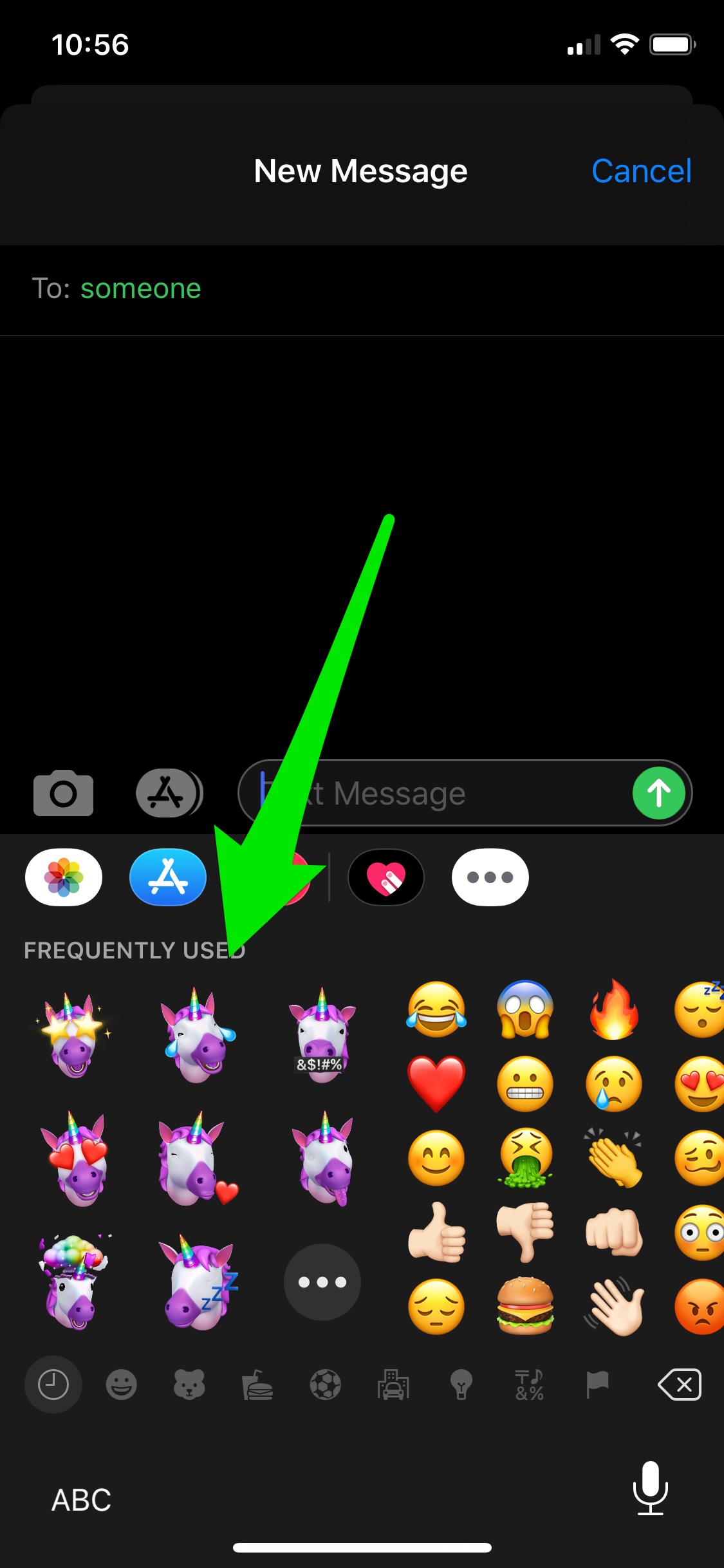The height and width of the screenshot is (1568, 724).
Task: Show more Memoji stickers
Action: (322, 1282)
